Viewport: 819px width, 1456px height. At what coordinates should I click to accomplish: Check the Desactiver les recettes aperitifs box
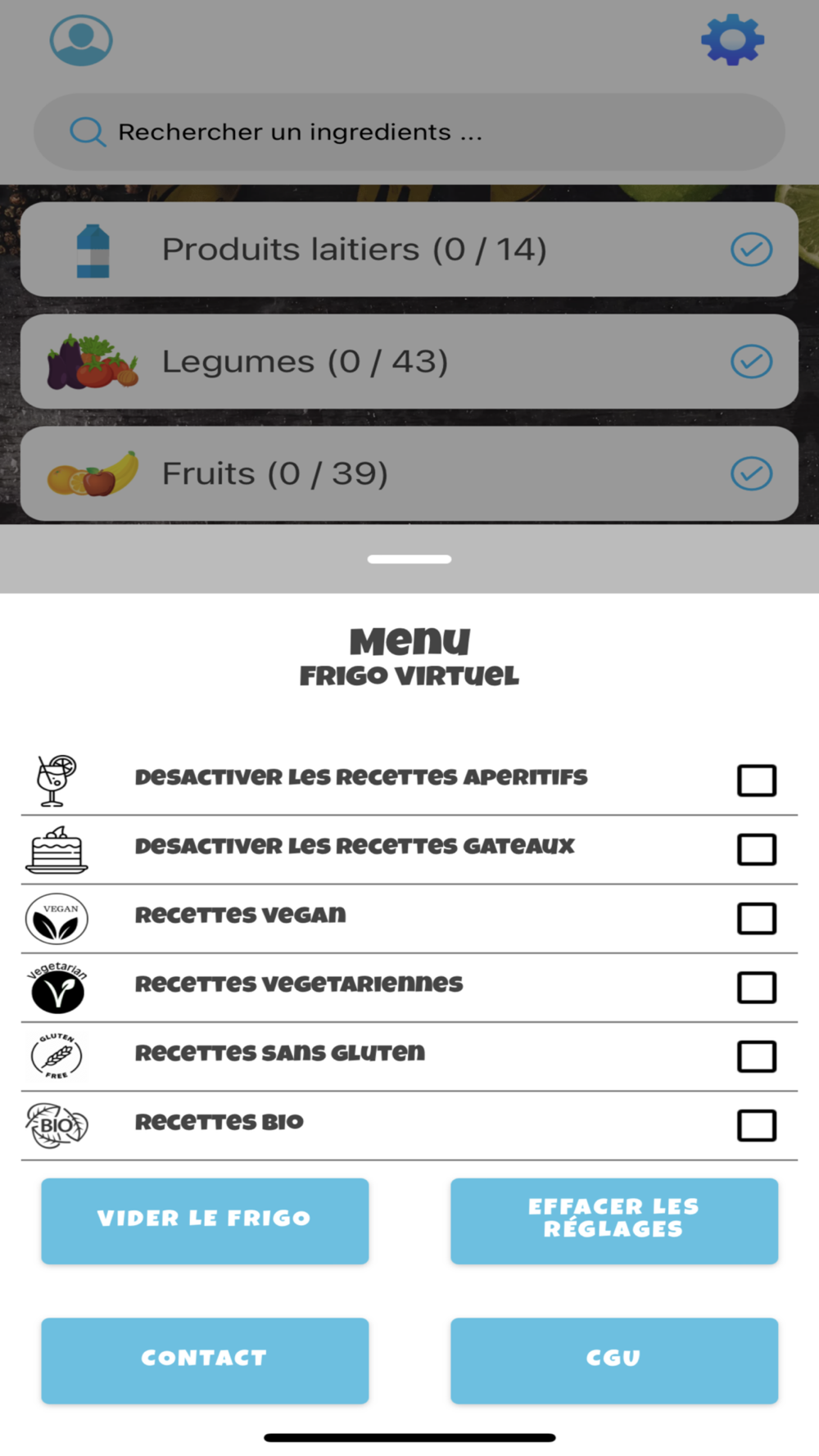click(756, 780)
